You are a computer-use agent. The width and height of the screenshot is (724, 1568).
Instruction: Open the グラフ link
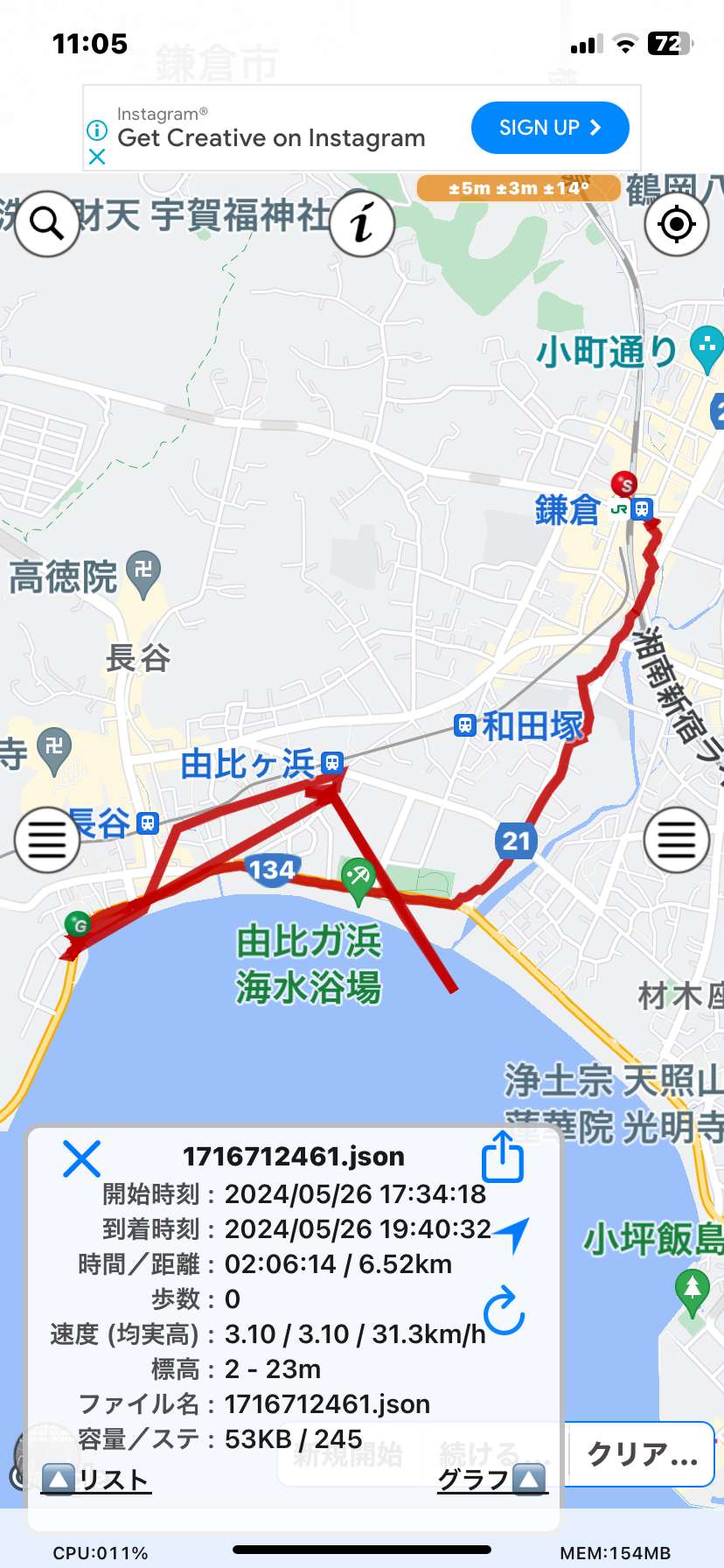(492, 1480)
